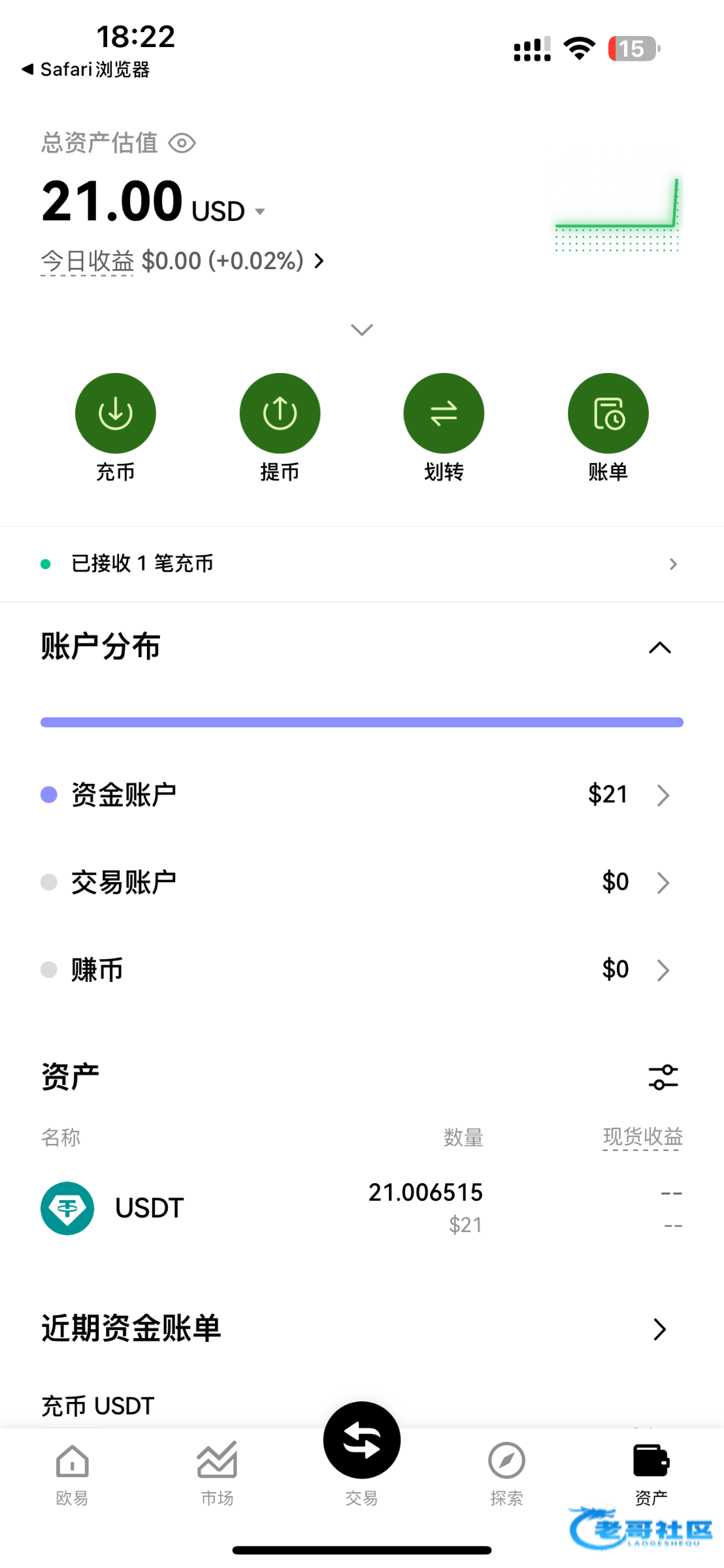Expand the asset overview with down chevron

[x=361, y=329]
